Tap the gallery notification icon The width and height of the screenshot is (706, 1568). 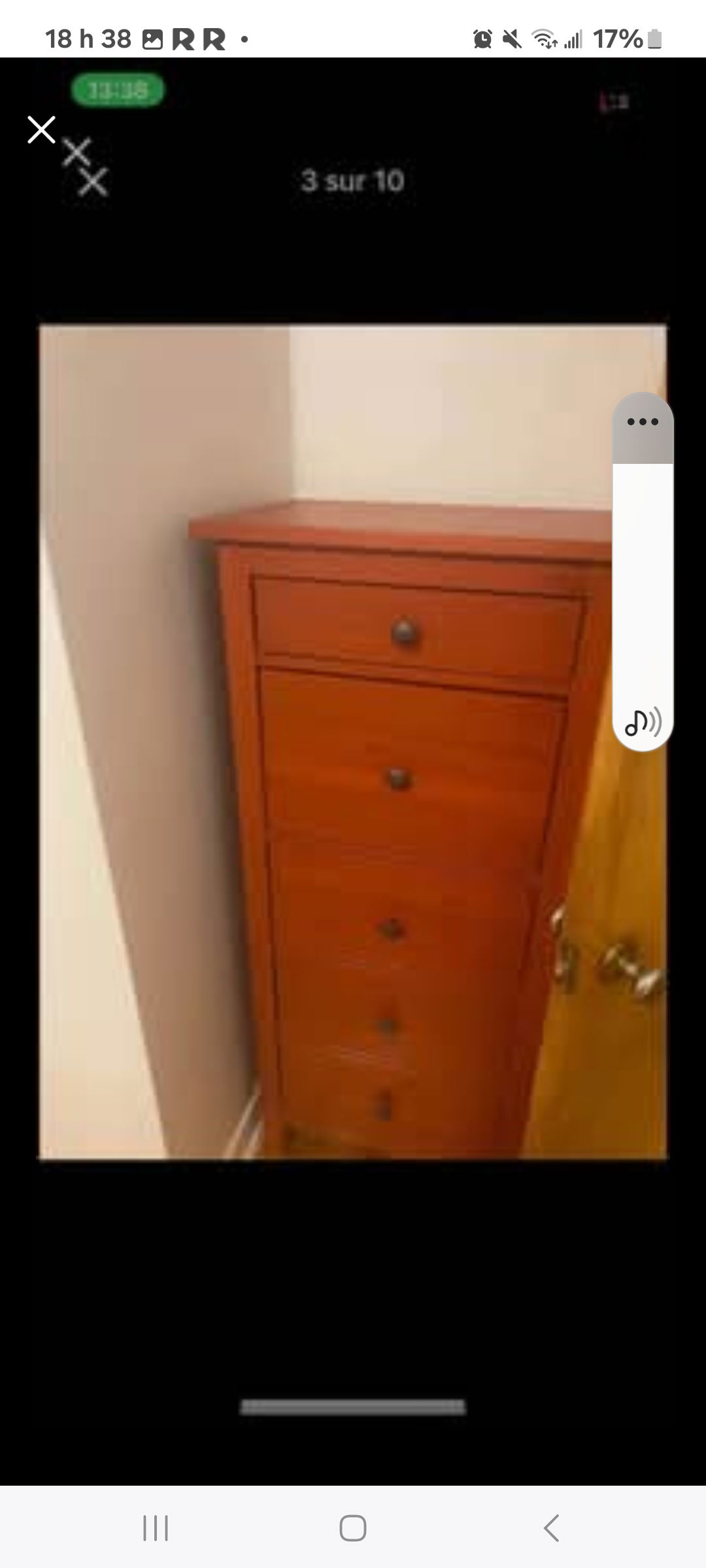[152, 41]
